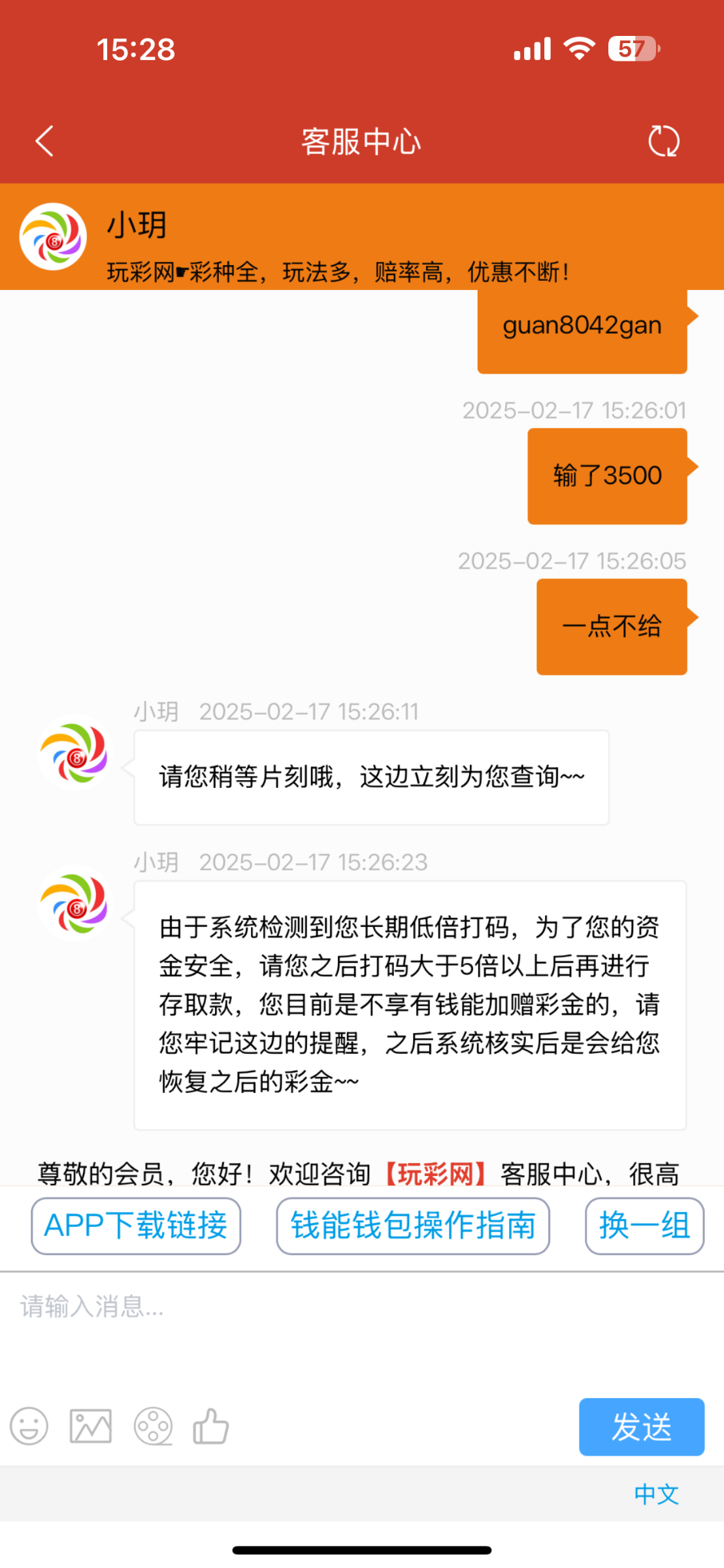This screenshot has width=724, height=1568.
Task: Refresh the conversation with the reload icon
Action: pyautogui.click(x=665, y=141)
